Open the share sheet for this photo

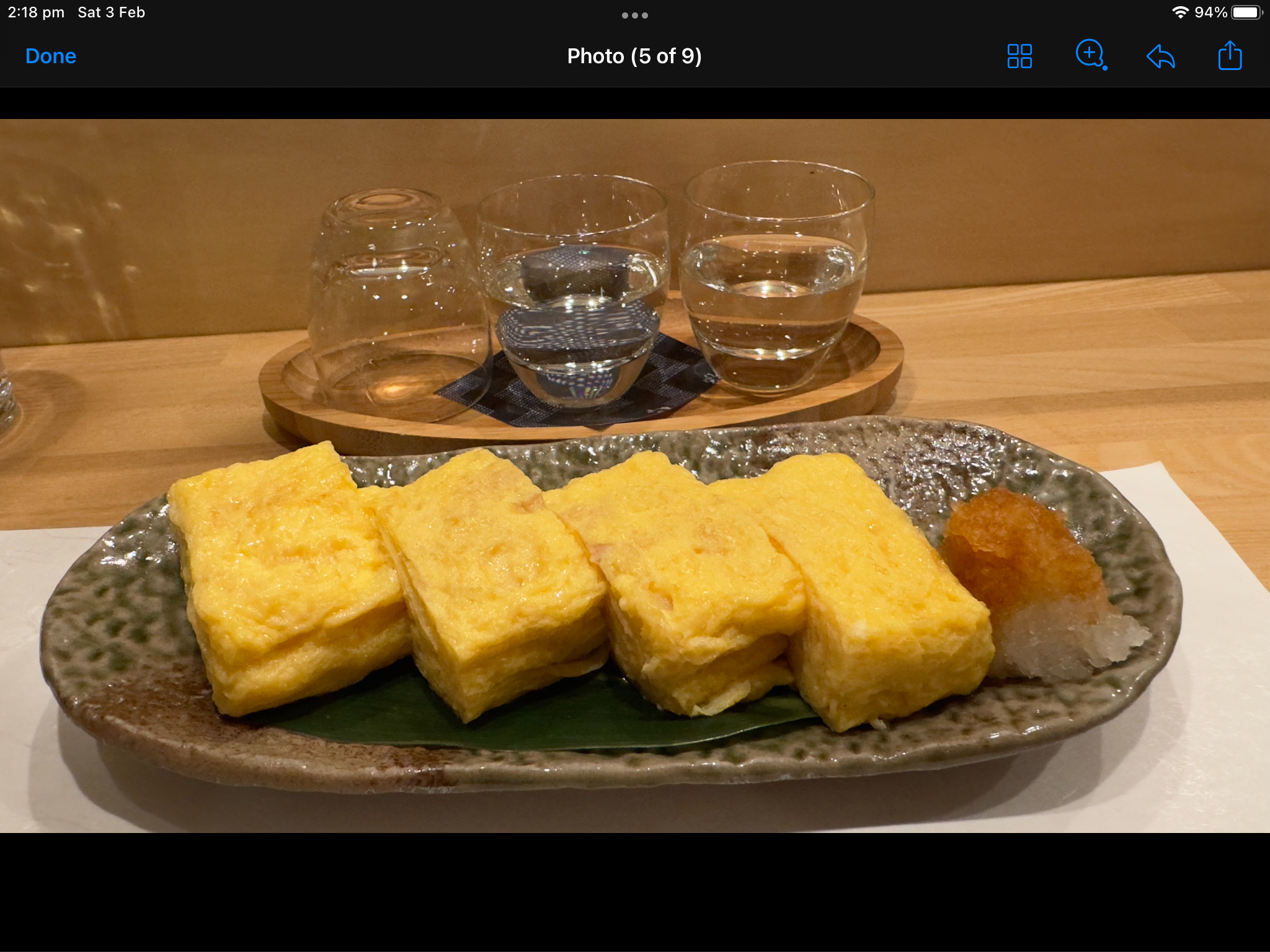point(1230,56)
